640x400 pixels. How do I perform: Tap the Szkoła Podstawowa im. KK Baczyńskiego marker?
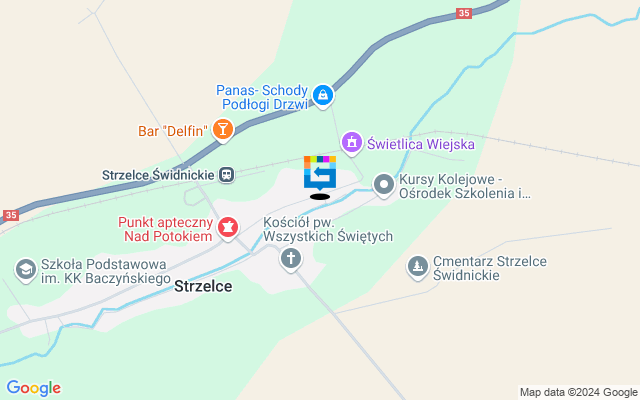pyautogui.click(x=24, y=268)
